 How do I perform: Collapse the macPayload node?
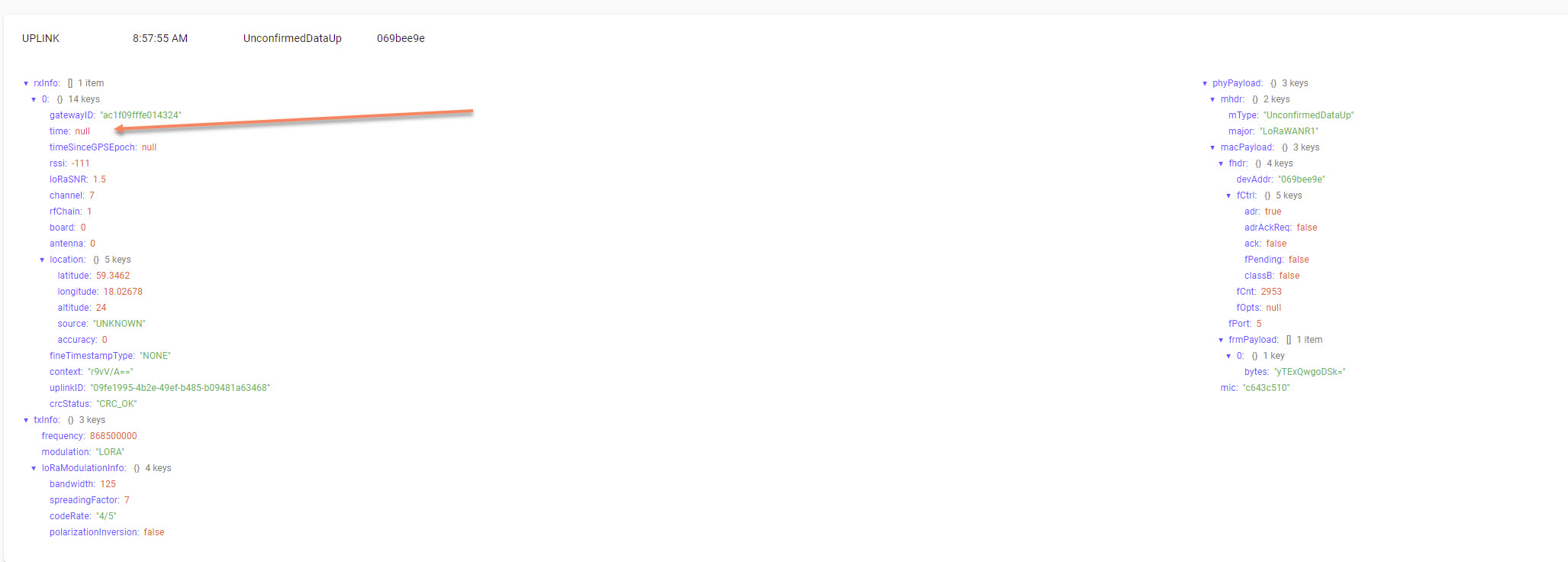click(x=1212, y=147)
